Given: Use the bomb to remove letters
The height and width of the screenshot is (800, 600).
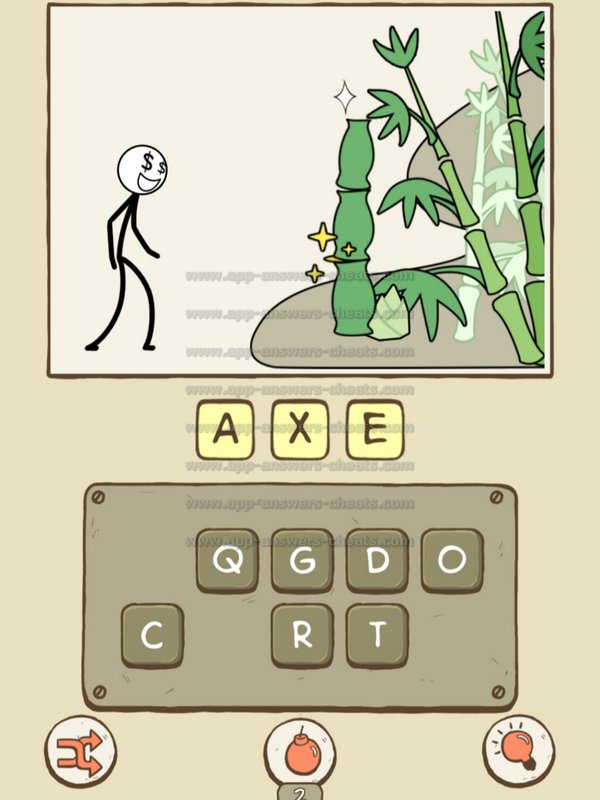Looking at the screenshot, I should (300, 752).
